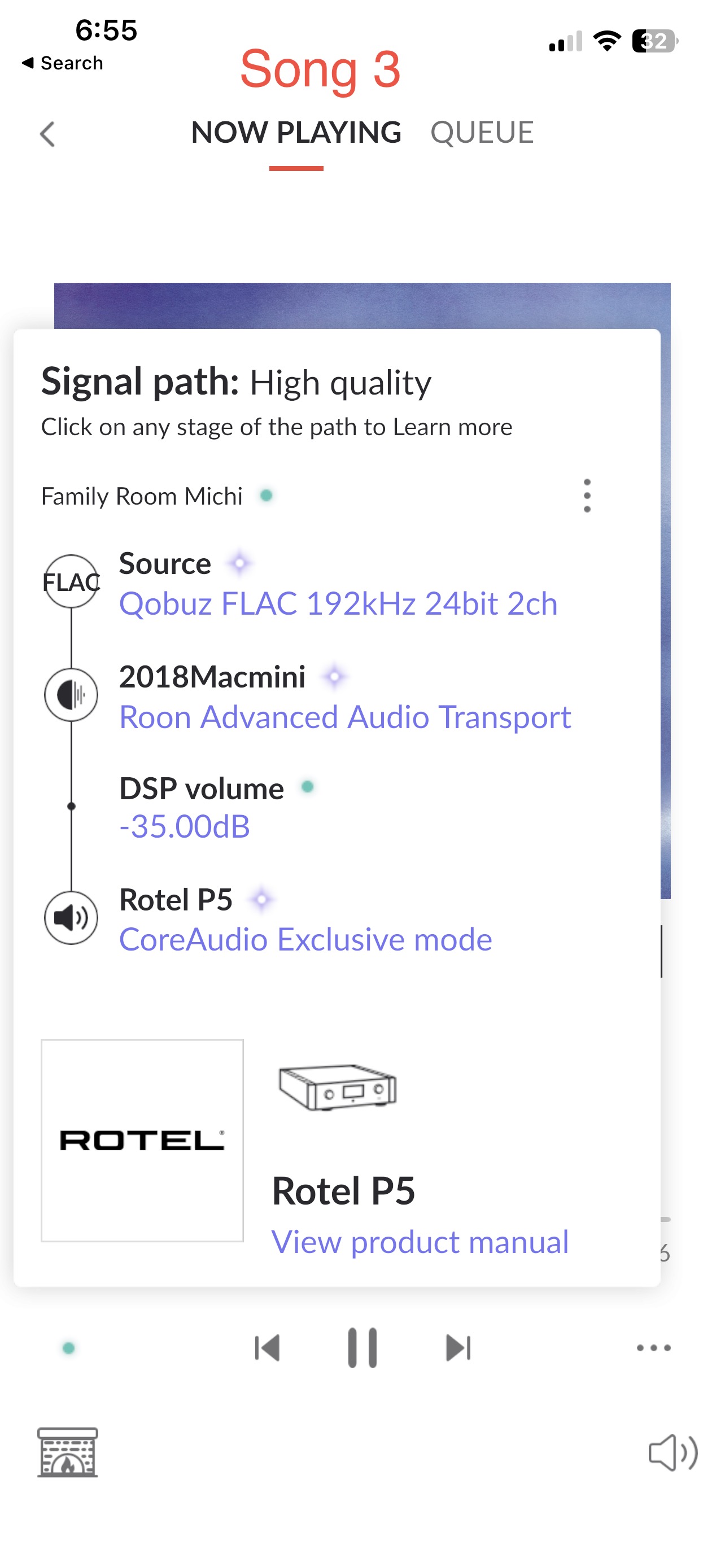Open the fireplace zone picker icon
This screenshot has height=1568, width=725.
pos(68,1452)
